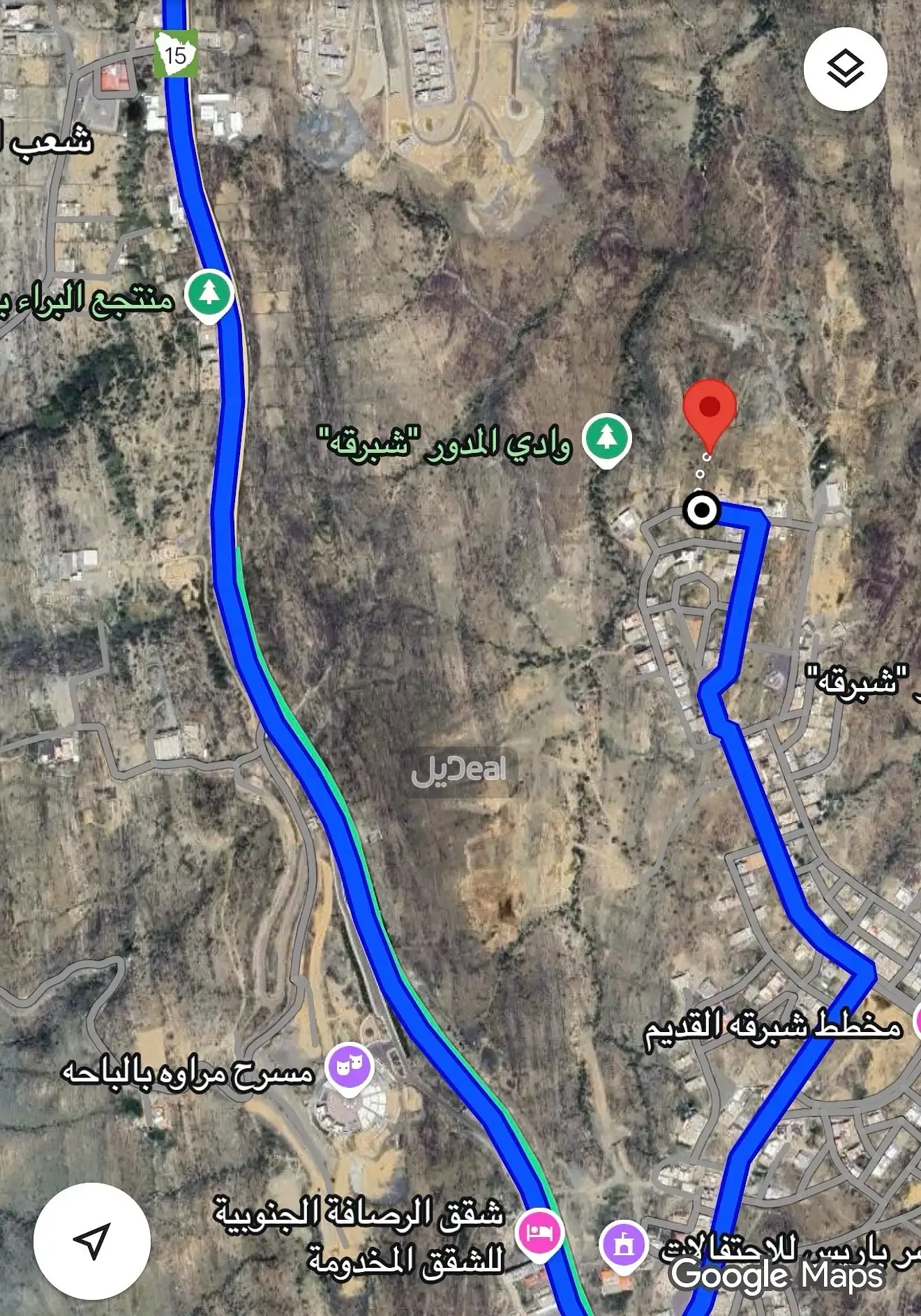Open the وادي المدور "شبرقه" park marker

pyautogui.click(x=606, y=438)
